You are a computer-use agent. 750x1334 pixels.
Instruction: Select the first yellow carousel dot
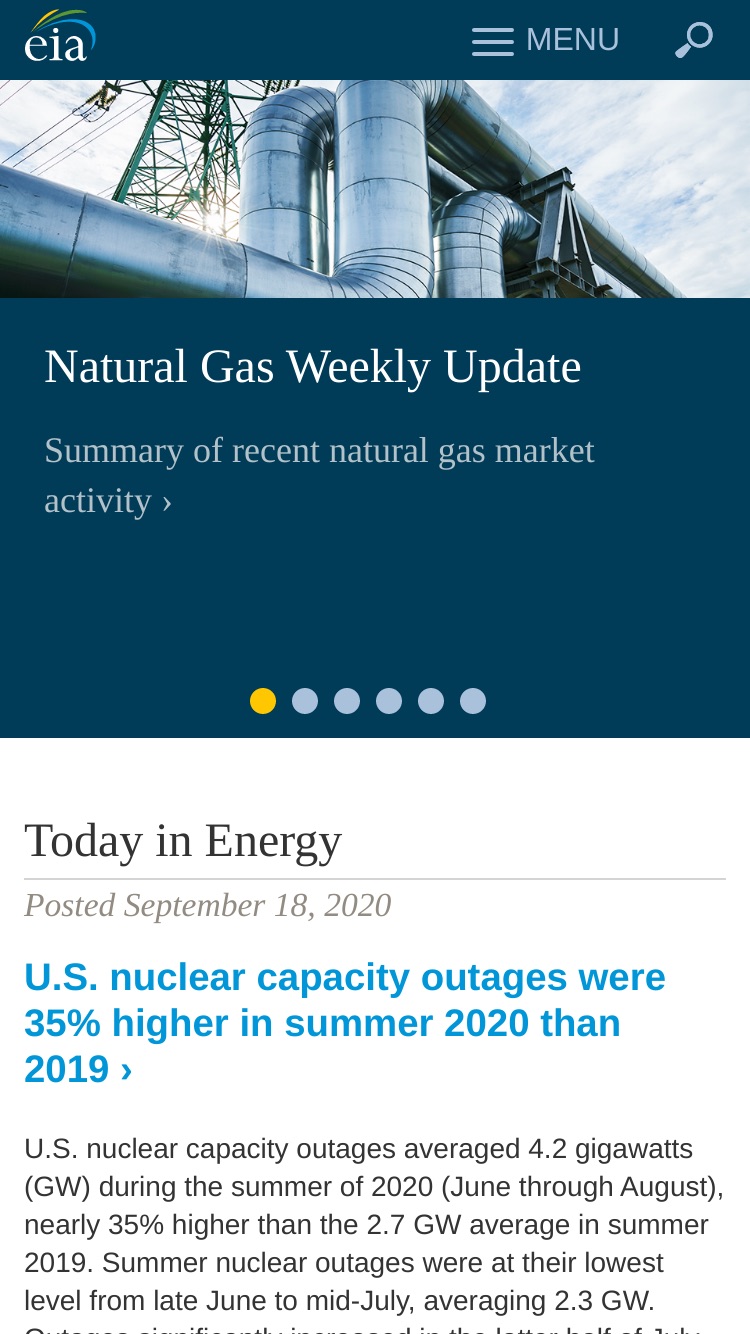(263, 701)
